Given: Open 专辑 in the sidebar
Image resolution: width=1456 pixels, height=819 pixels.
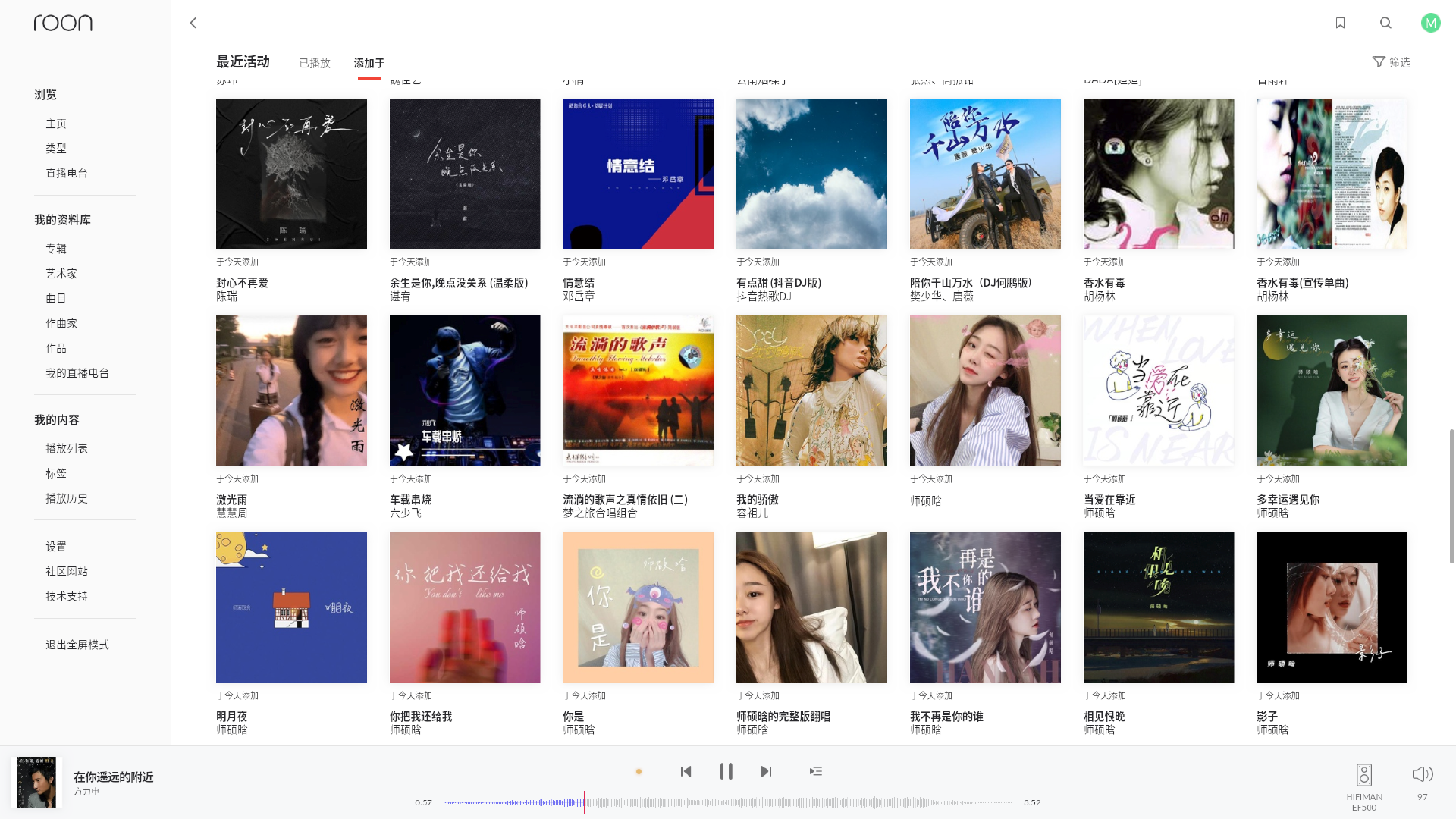Looking at the screenshot, I should click(x=56, y=249).
